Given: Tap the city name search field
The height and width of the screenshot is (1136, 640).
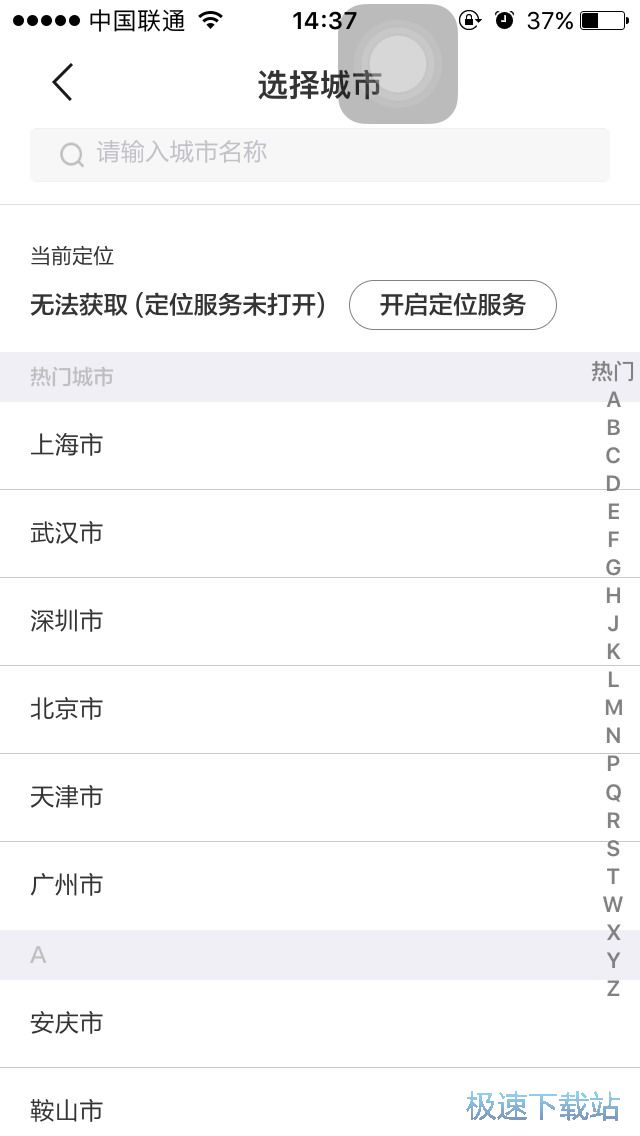Looking at the screenshot, I should pyautogui.click(x=320, y=154).
